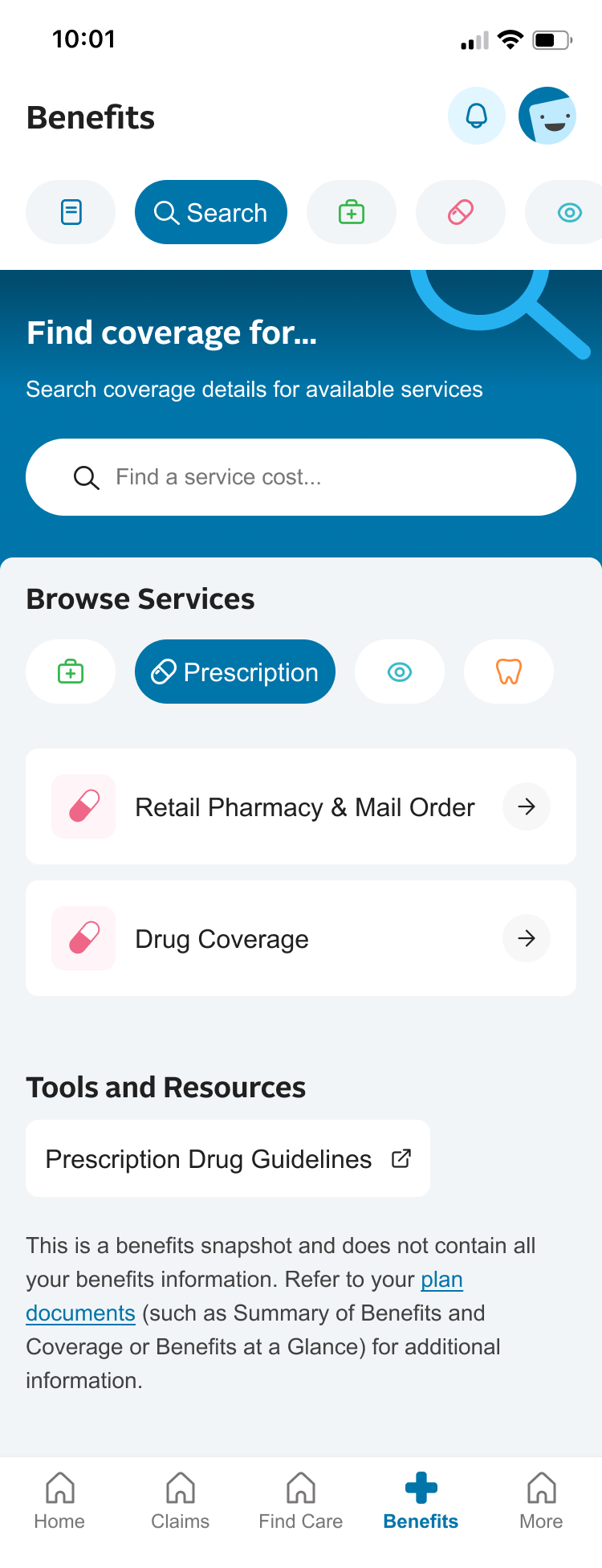This screenshot has width=602, height=1568.
Task: Open Drug Coverage details
Action: pos(301,938)
